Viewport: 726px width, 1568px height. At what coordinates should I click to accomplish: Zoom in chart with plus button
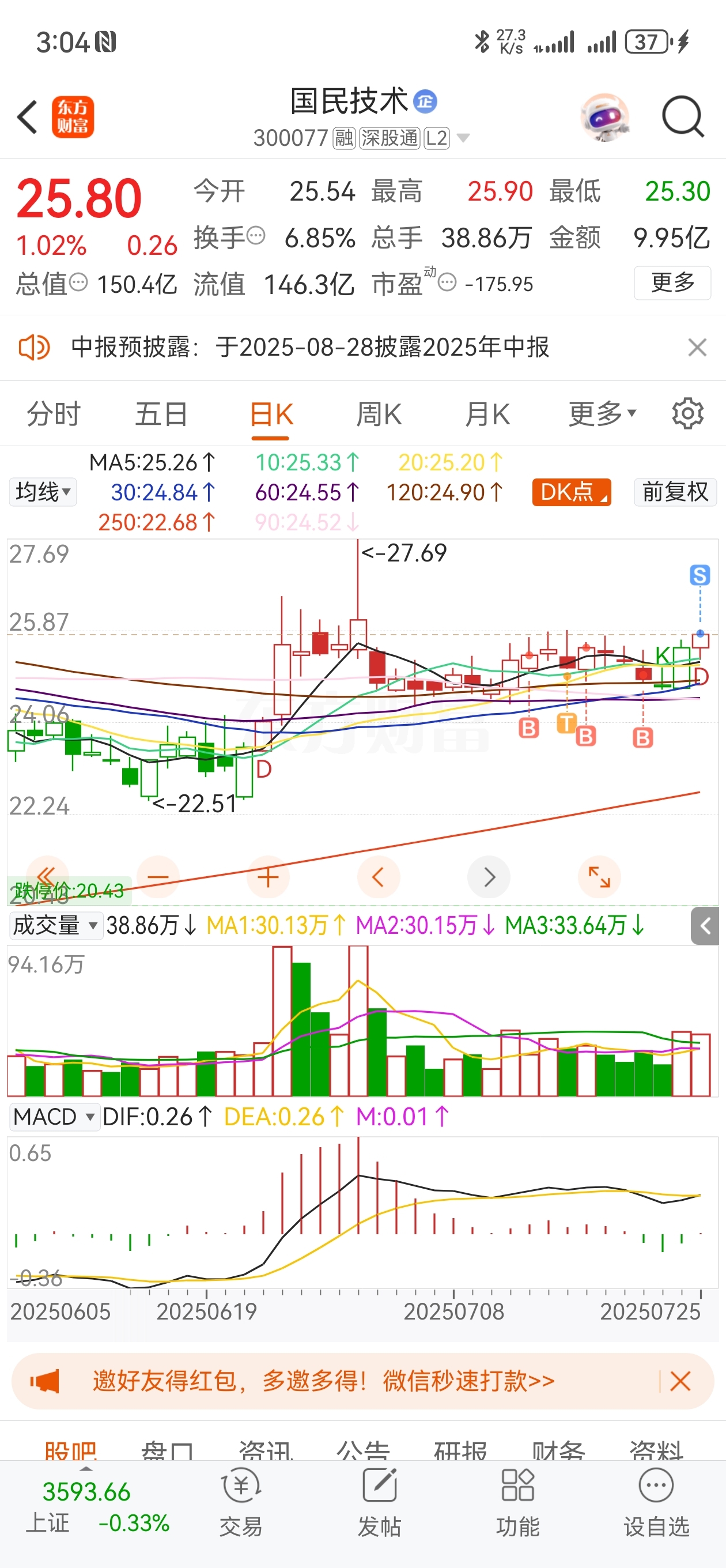click(268, 877)
